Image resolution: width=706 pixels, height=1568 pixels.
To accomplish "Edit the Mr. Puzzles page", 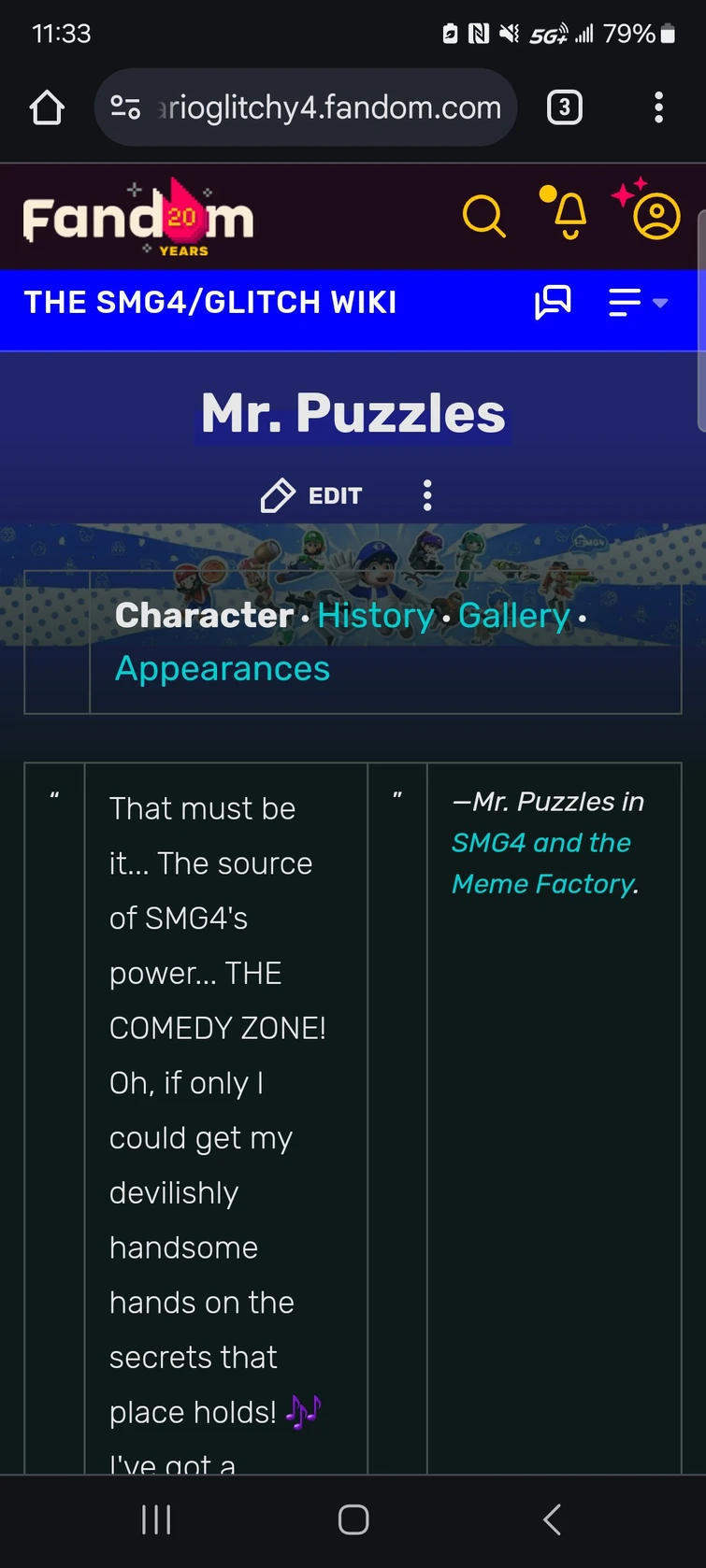I will (x=311, y=496).
